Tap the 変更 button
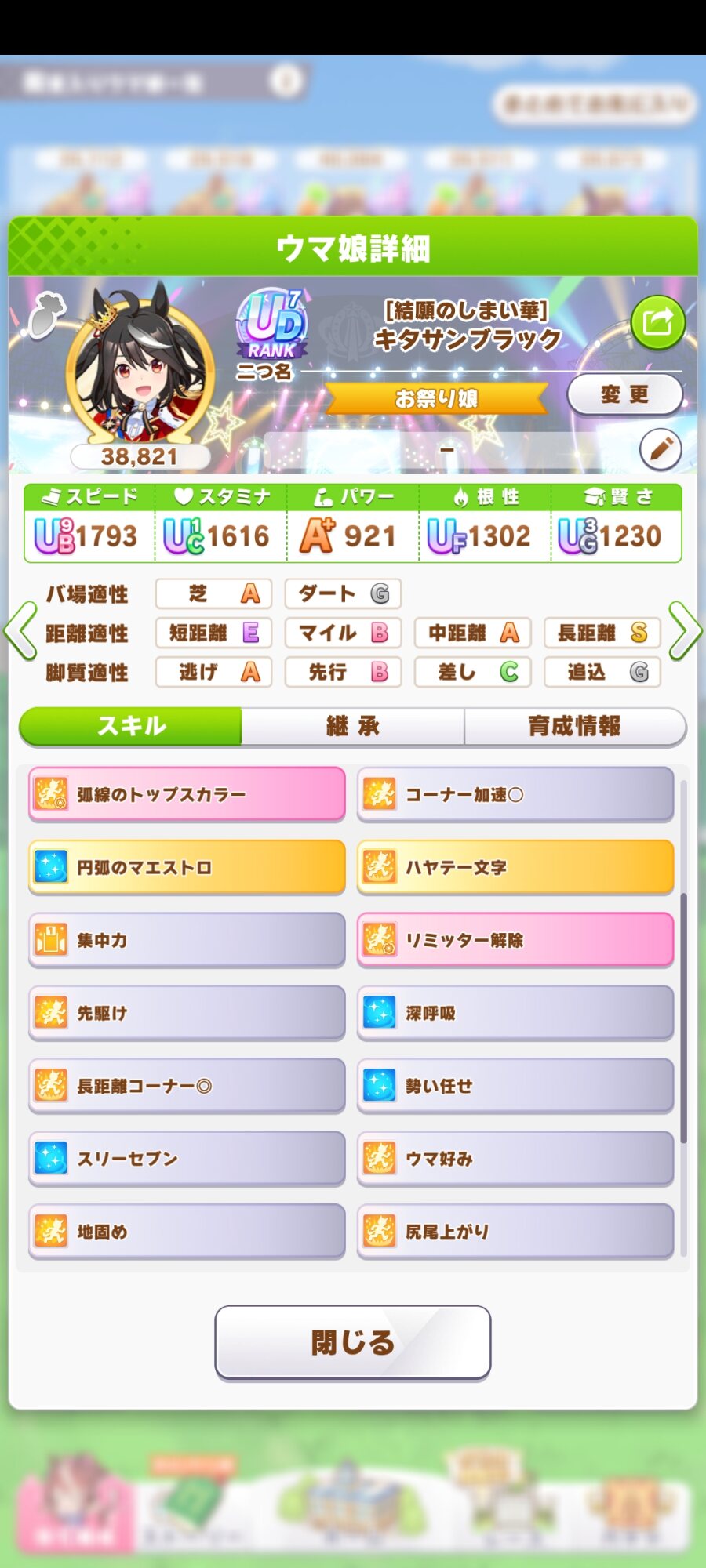 point(625,394)
